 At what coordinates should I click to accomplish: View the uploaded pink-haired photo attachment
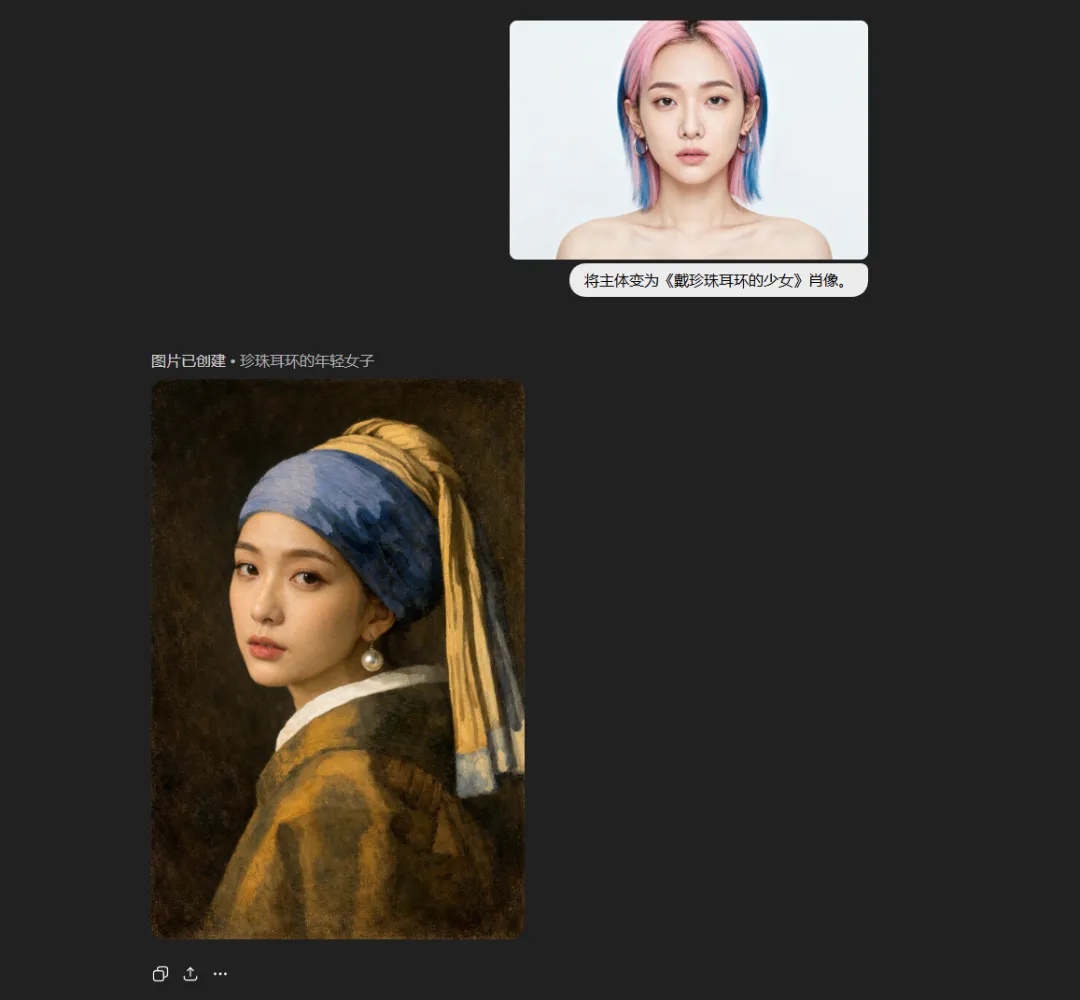(x=688, y=140)
